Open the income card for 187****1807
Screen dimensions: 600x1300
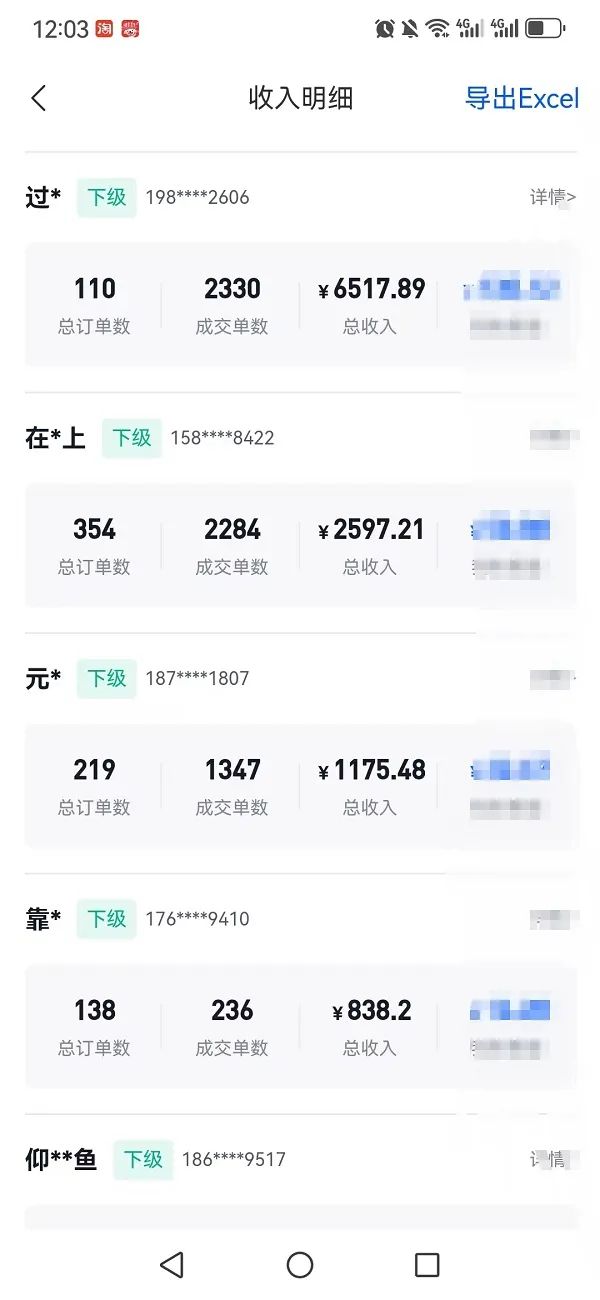pyautogui.click(x=300, y=785)
